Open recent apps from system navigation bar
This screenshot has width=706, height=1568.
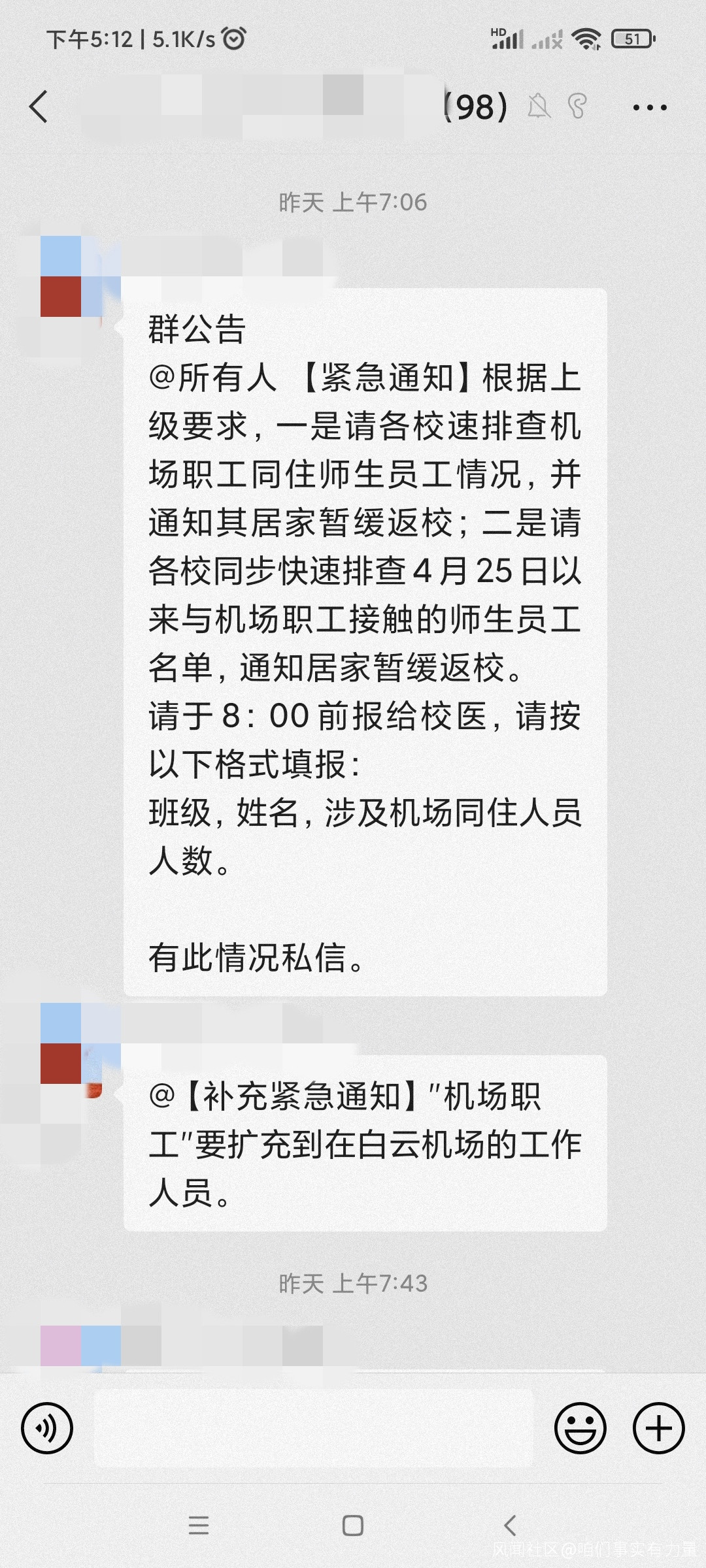click(199, 1526)
